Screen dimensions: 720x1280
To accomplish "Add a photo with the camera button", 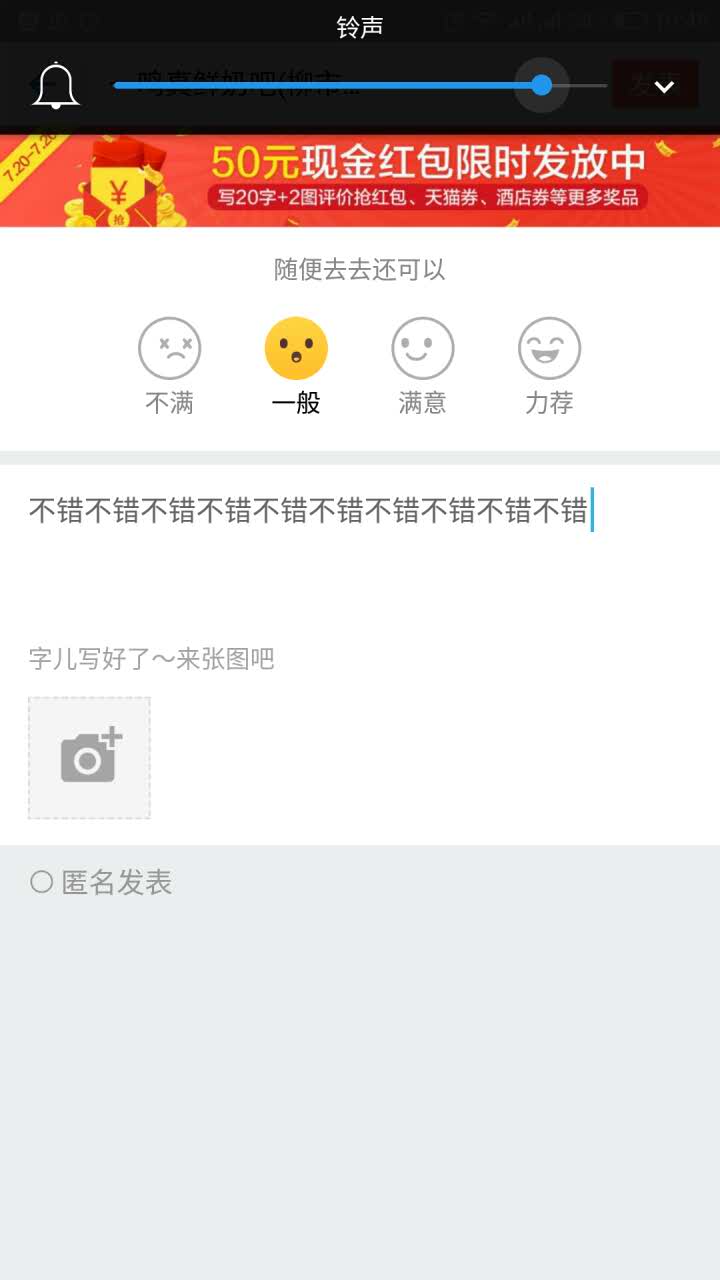I will [x=89, y=758].
